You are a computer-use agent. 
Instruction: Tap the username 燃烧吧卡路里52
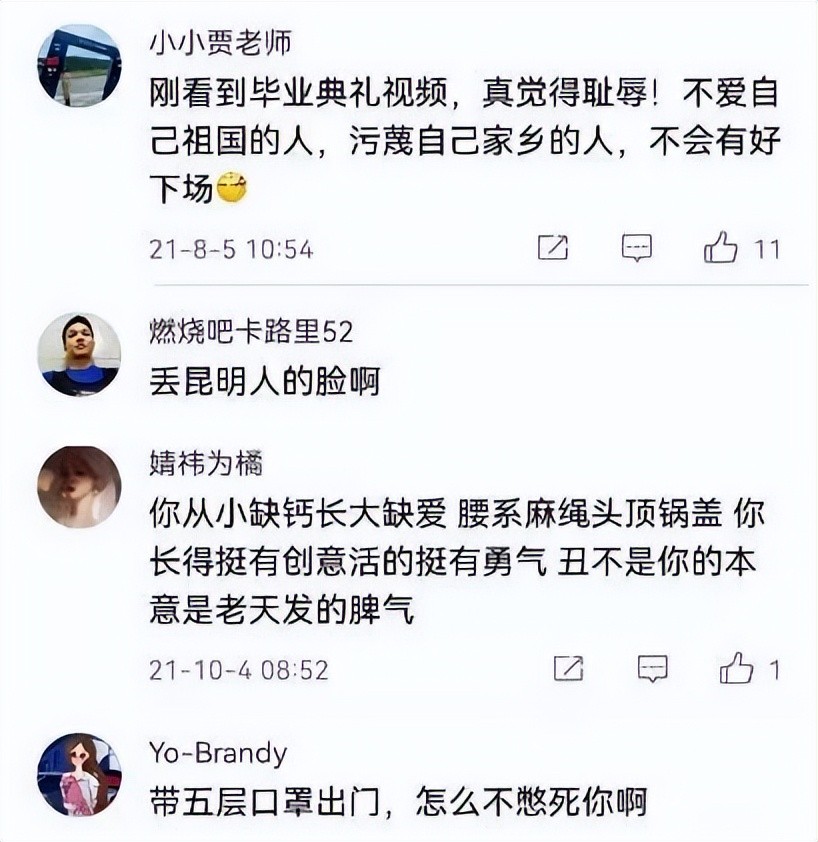[x=251, y=331]
